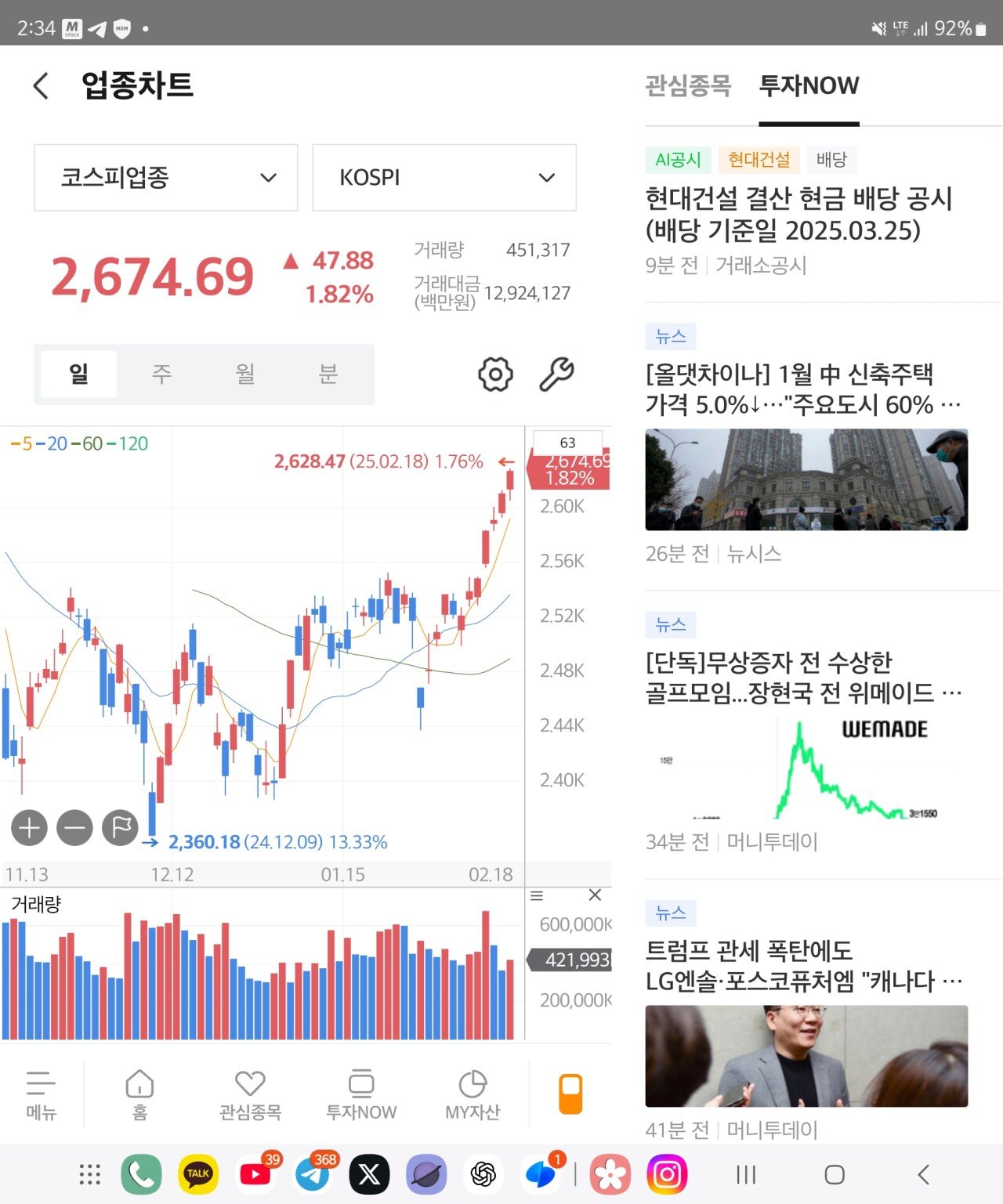This screenshot has height=1204, width=1003.
Task: Open the chart tools wrench
Action: 556,374
